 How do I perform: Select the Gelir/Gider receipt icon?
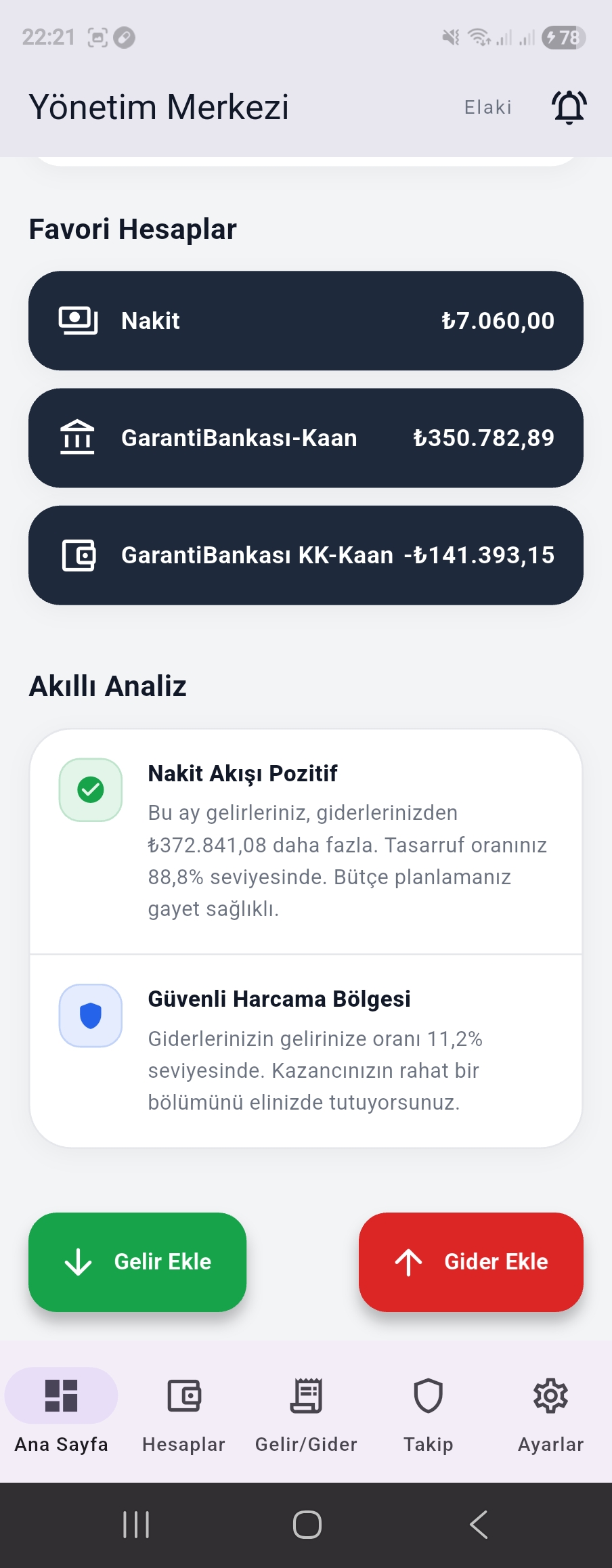pyautogui.click(x=306, y=1396)
